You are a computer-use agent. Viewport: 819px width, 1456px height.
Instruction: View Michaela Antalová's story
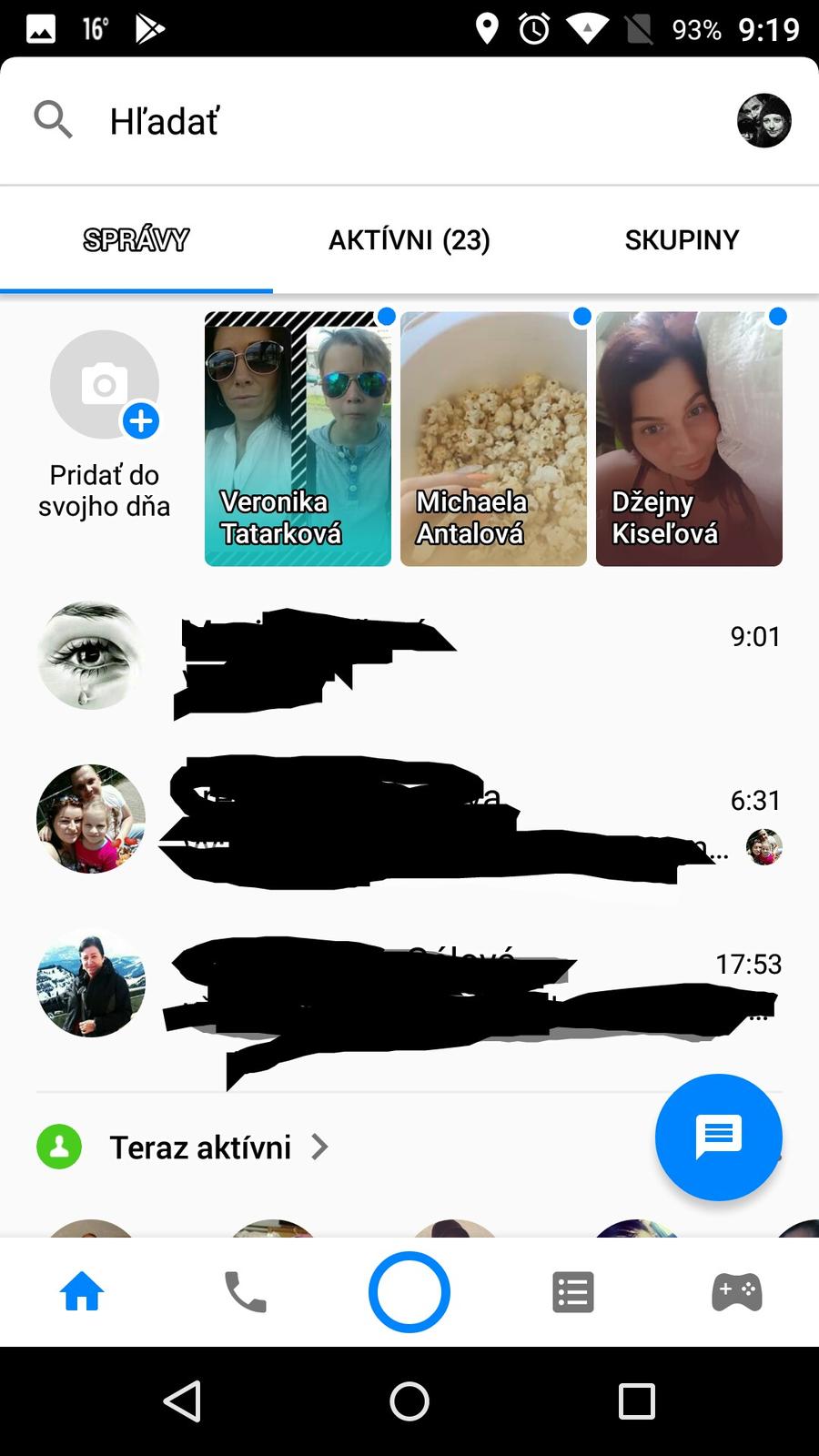(x=493, y=439)
